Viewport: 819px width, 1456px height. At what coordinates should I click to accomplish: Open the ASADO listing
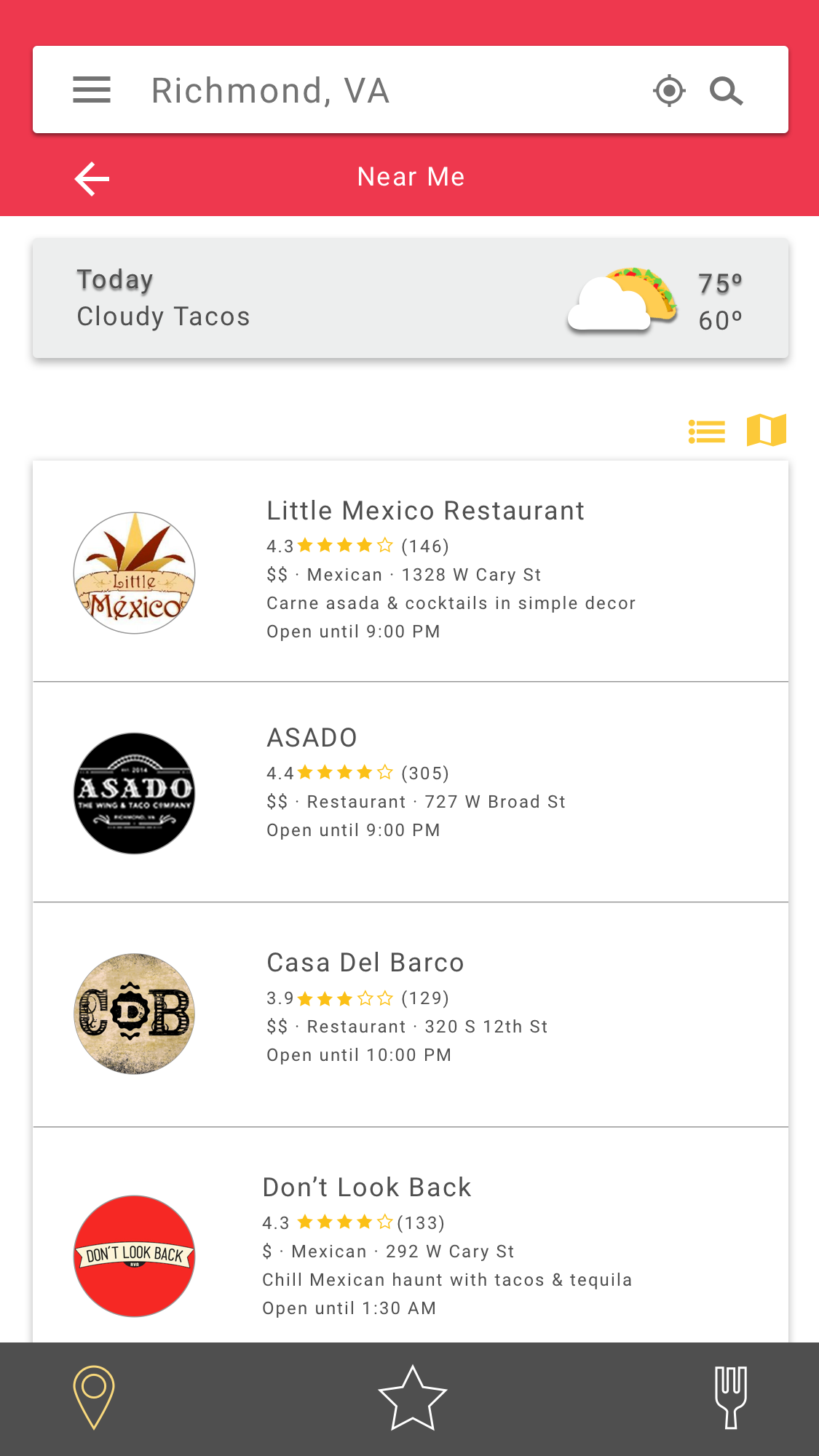click(x=411, y=792)
